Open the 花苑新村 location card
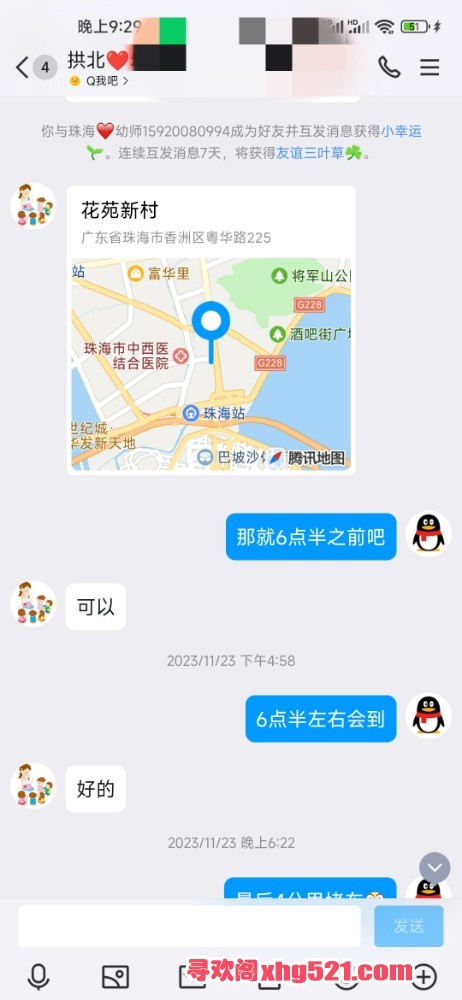Image resolution: width=462 pixels, height=1000 pixels. pyautogui.click(x=211, y=330)
